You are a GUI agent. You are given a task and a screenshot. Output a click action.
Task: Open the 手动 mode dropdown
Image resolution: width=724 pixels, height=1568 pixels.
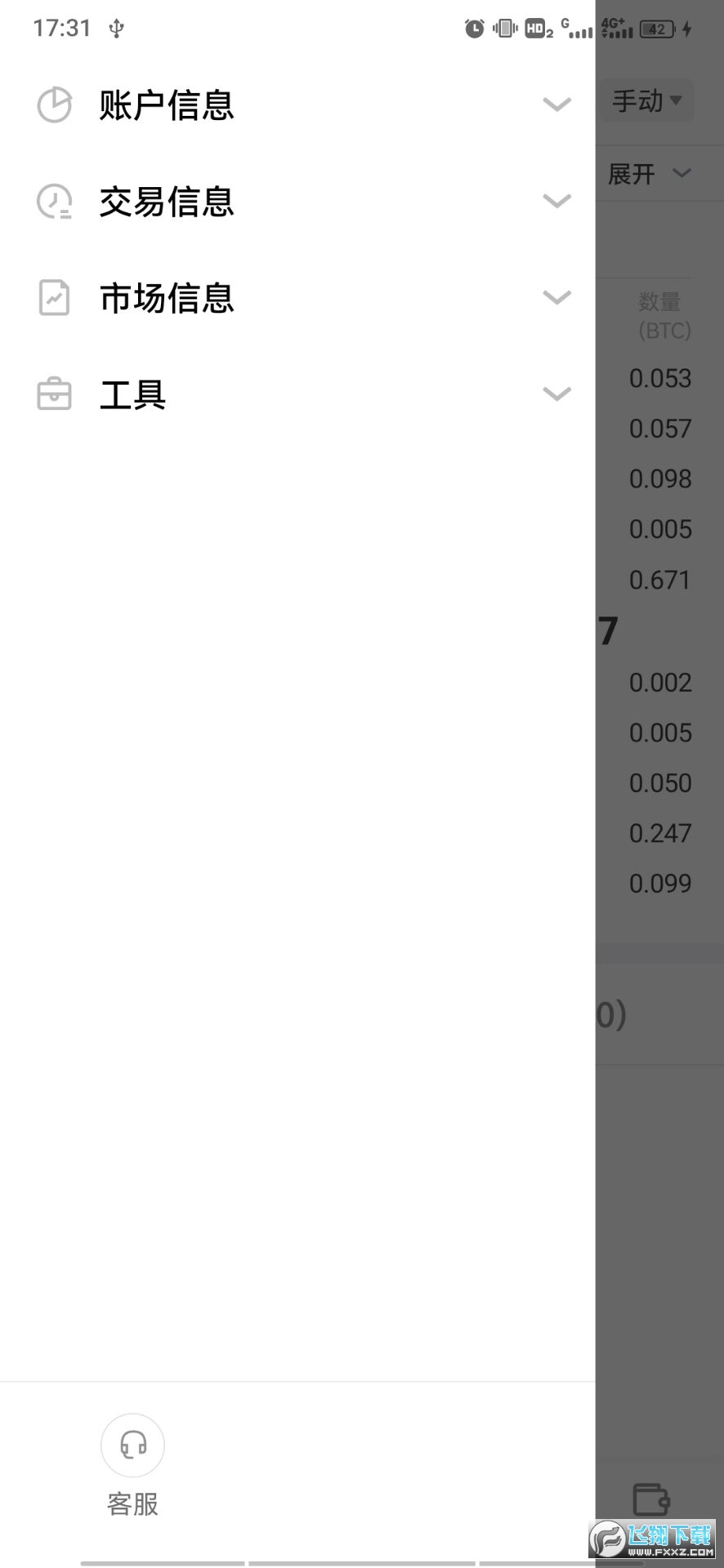click(646, 100)
